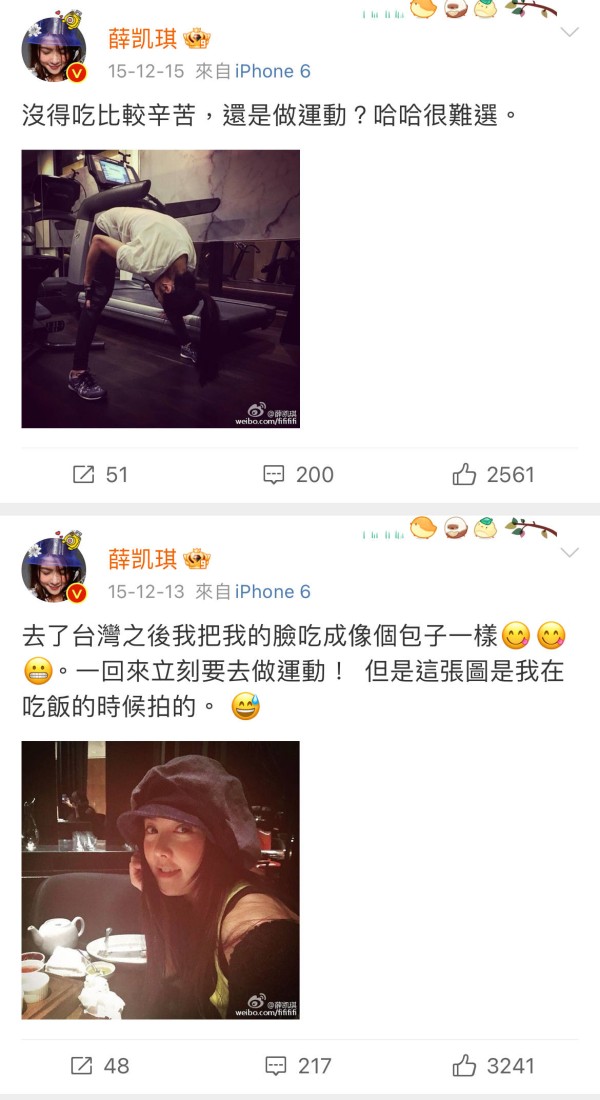600x1100 pixels.
Task: Expand the chevron menu on the 15-12-15 post
Action: click(x=569, y=33)
